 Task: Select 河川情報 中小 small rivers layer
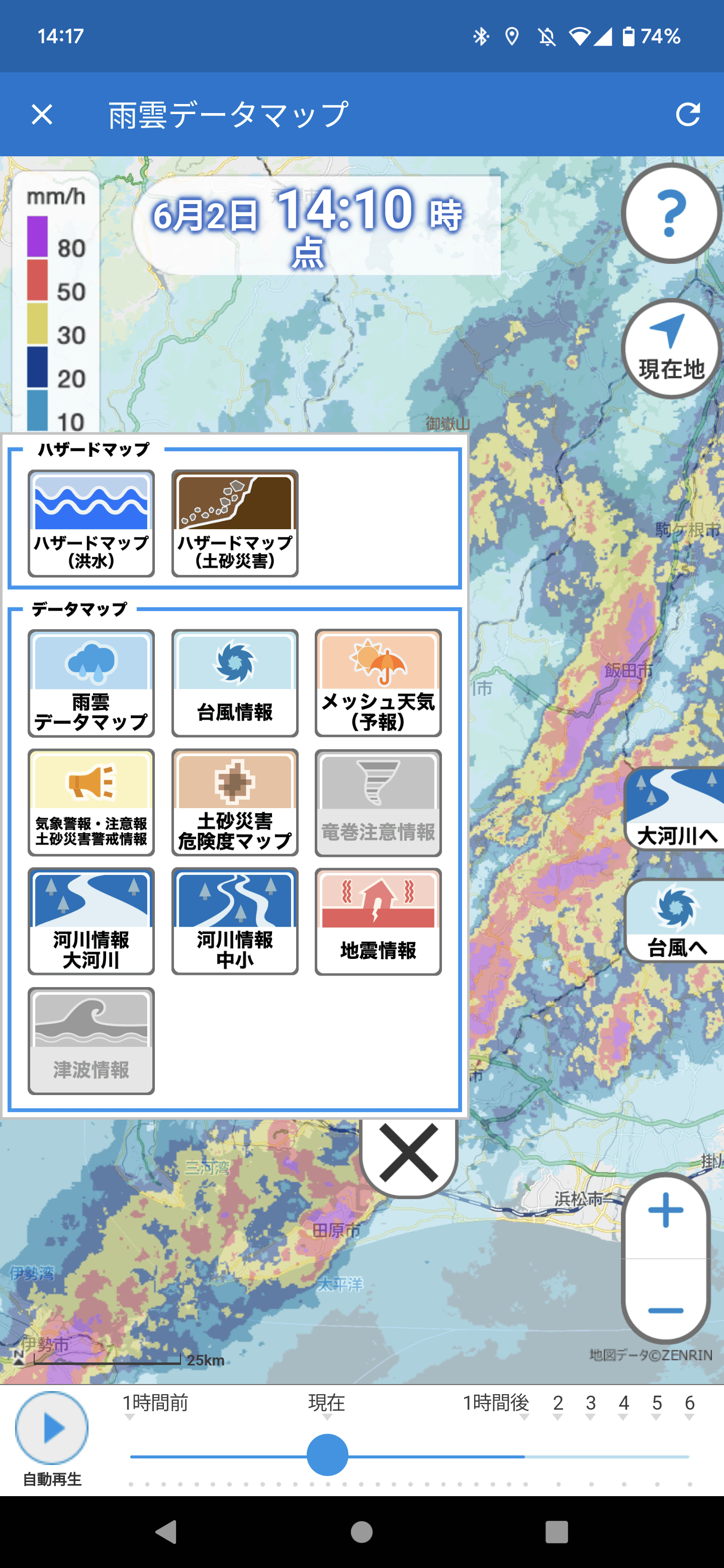[234, 920]
